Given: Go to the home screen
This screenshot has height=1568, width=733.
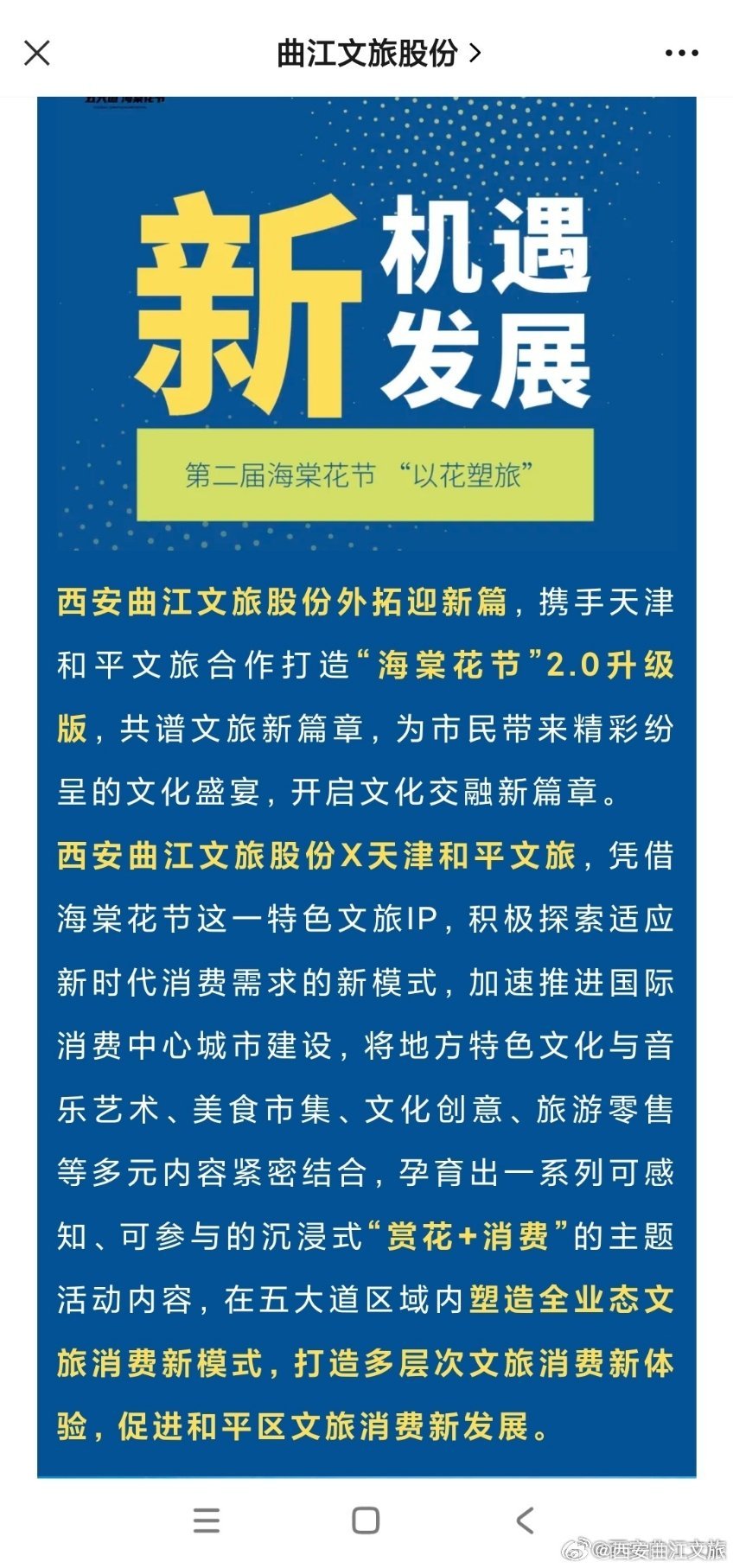Looking at the screenshot, I should tap(366, 1520).
